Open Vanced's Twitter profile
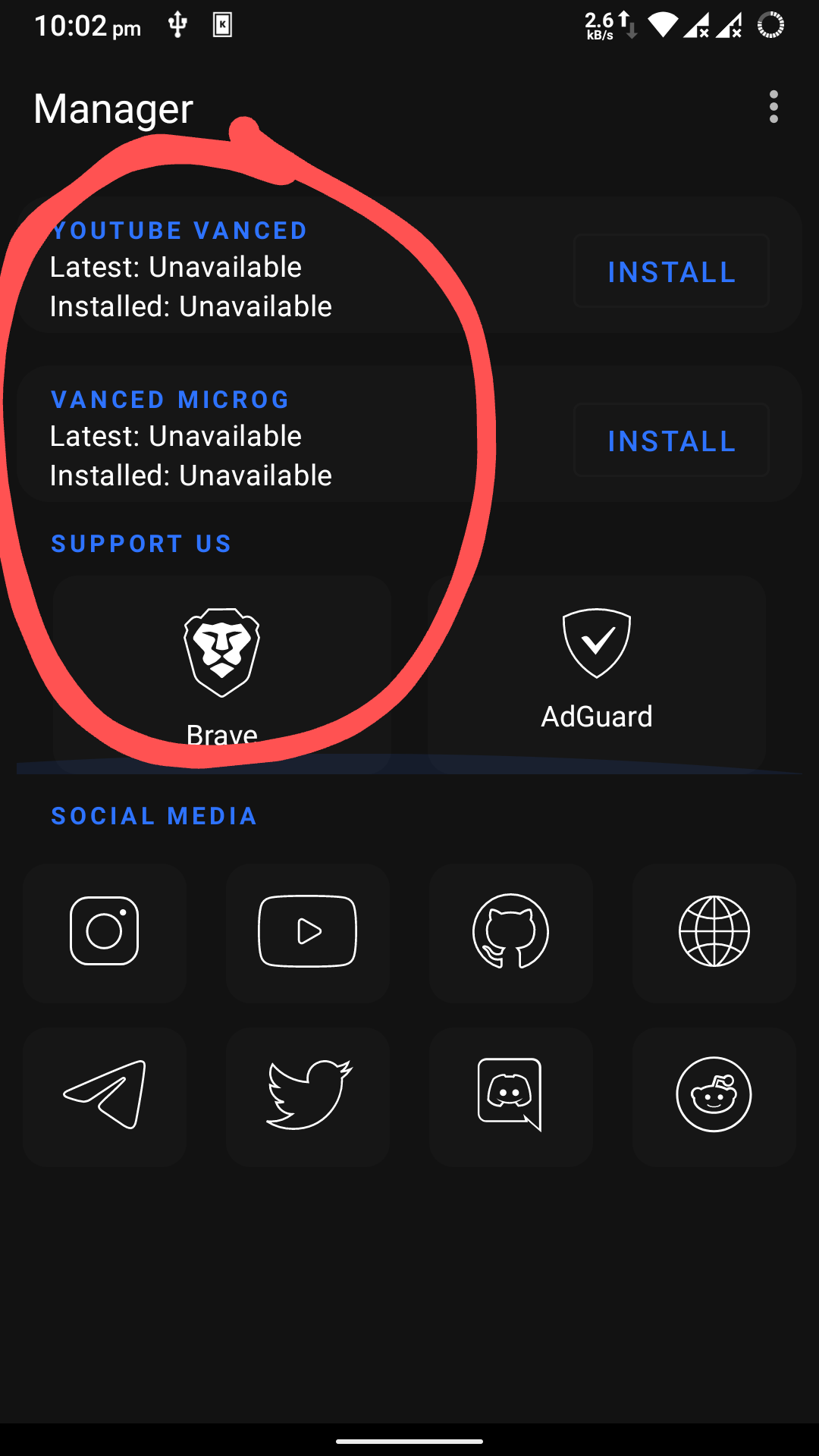 (x=307, y=1096)
